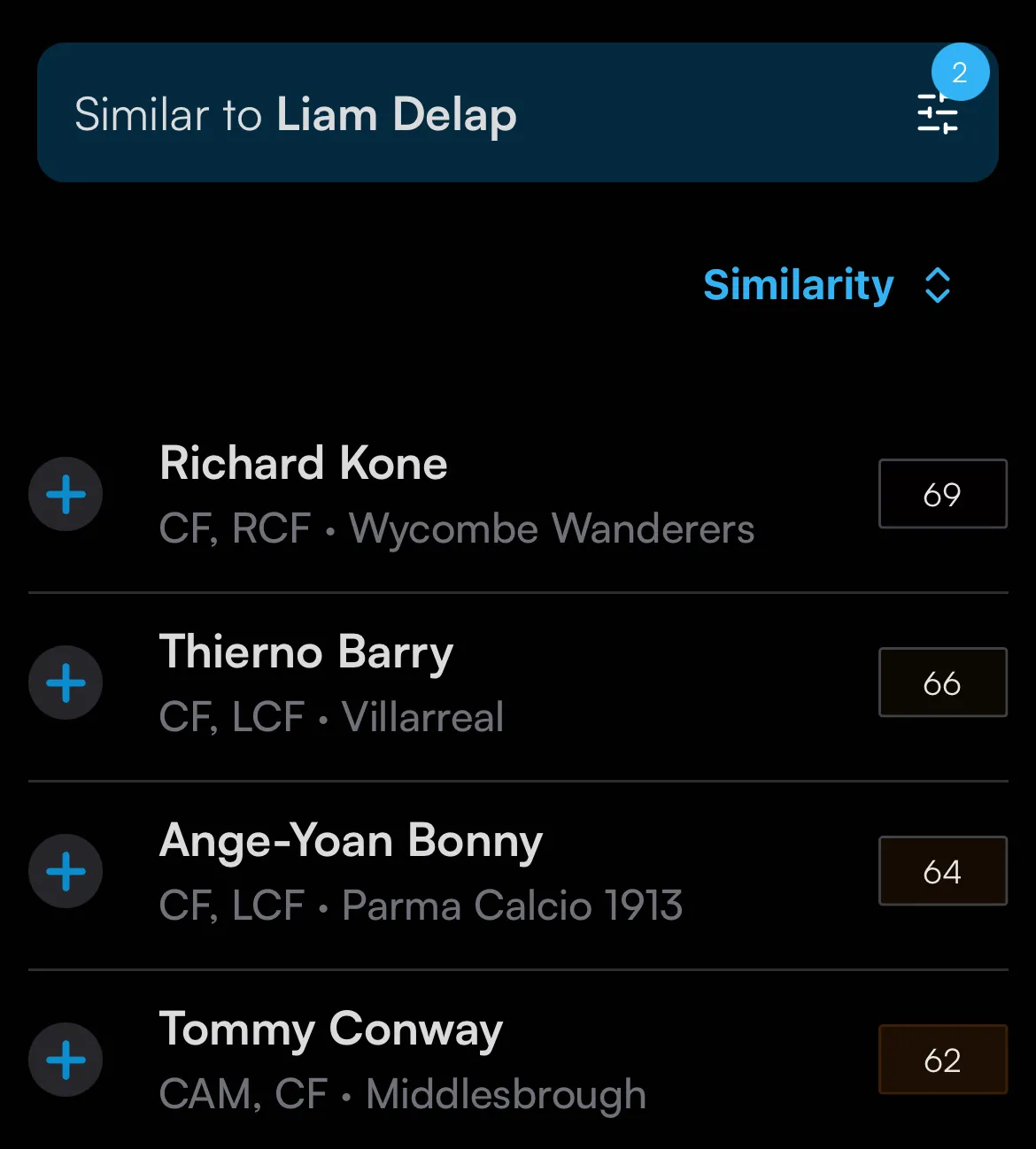
Task: Change the Similarity sort order
Action: [825, 285]
